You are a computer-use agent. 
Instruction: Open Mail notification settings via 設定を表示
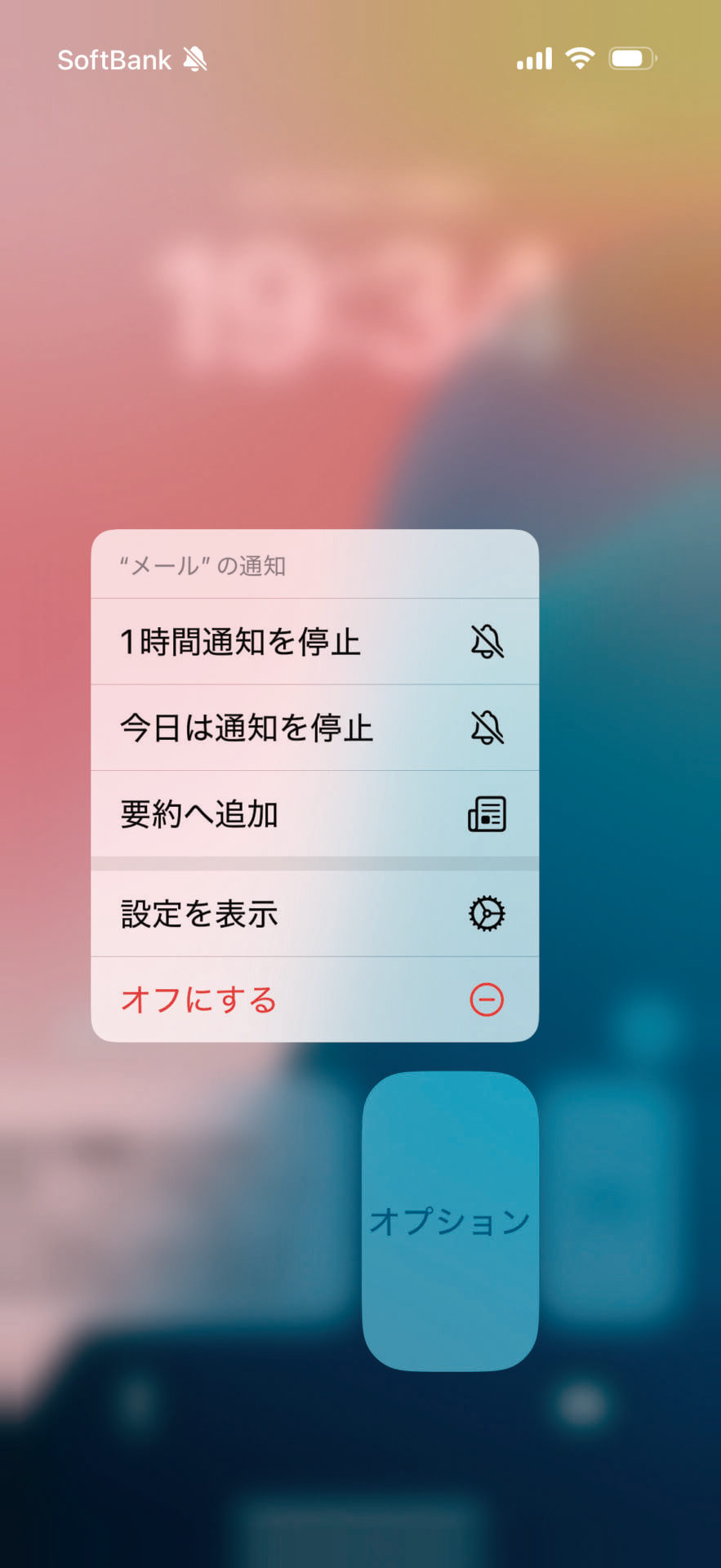pos(198,915)
